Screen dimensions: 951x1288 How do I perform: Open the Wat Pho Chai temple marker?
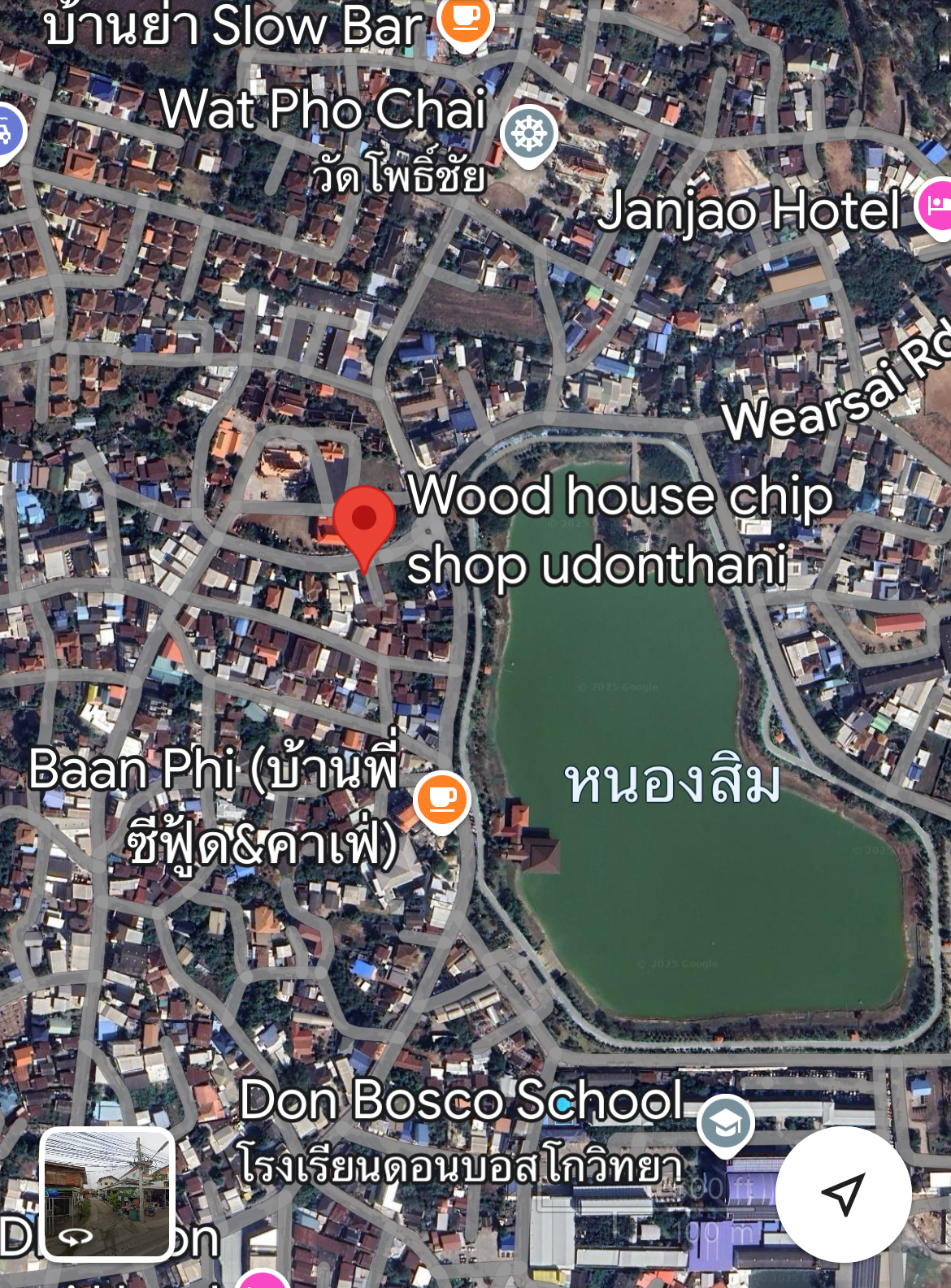[528, 136]
